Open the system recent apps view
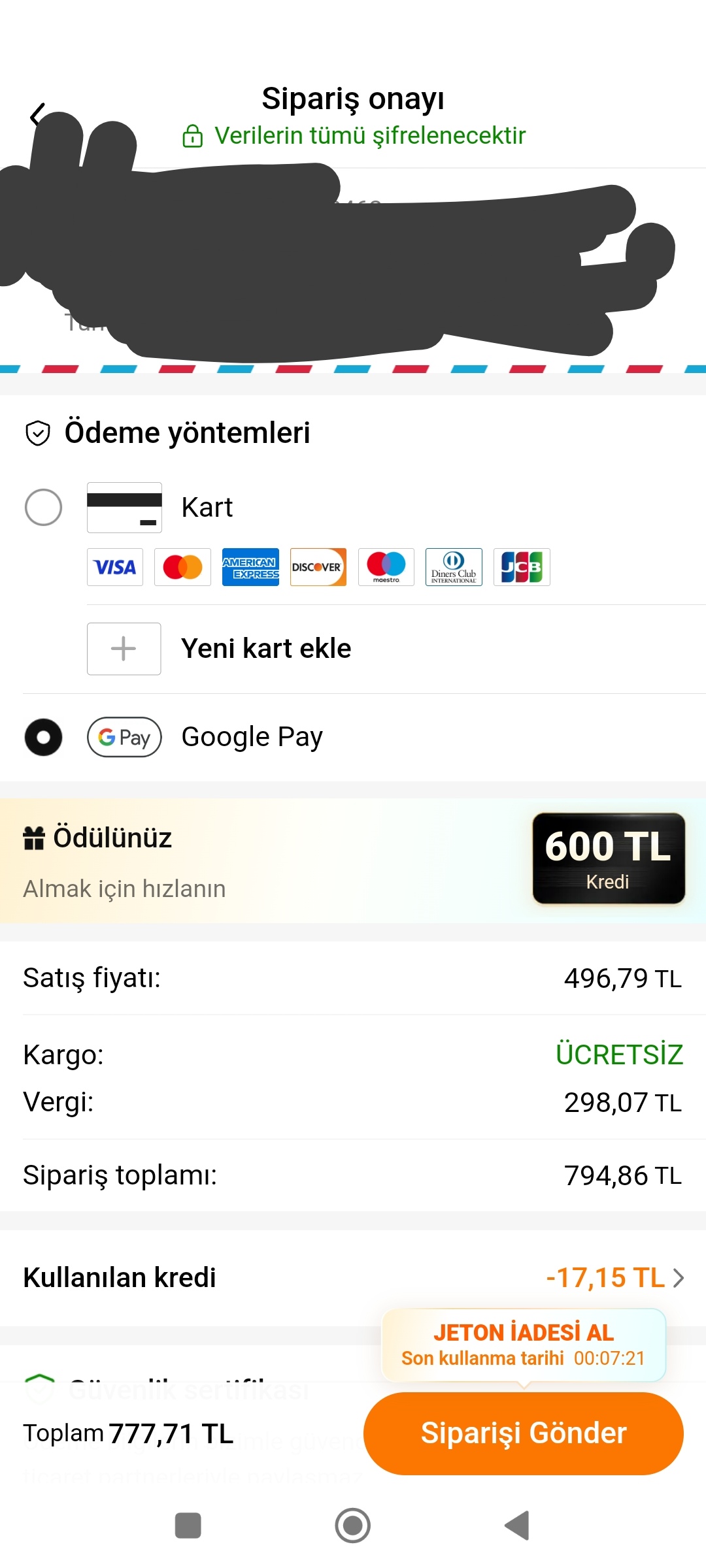This screenshot has height=1568, width=706. point(188,1526)
